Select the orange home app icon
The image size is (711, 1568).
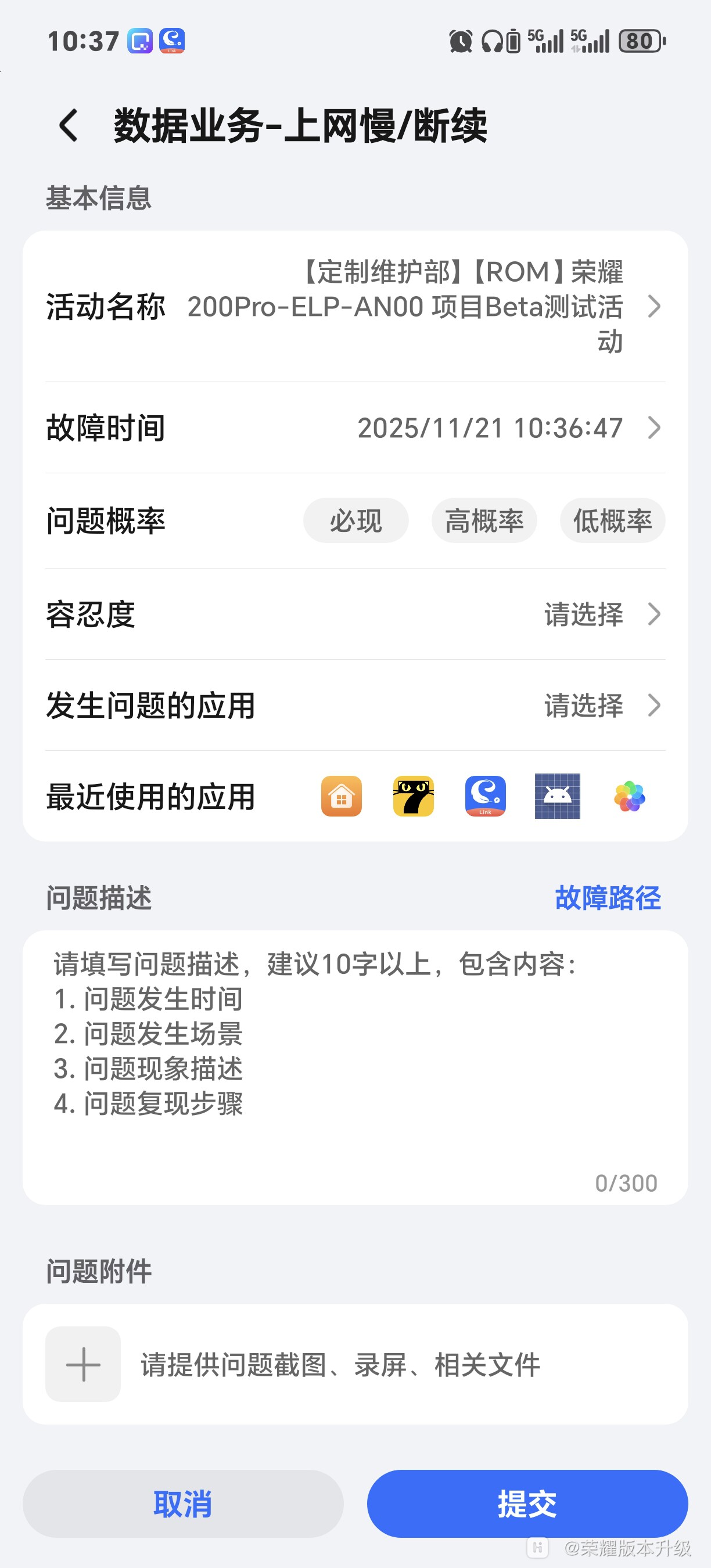[x=342, y=796]
